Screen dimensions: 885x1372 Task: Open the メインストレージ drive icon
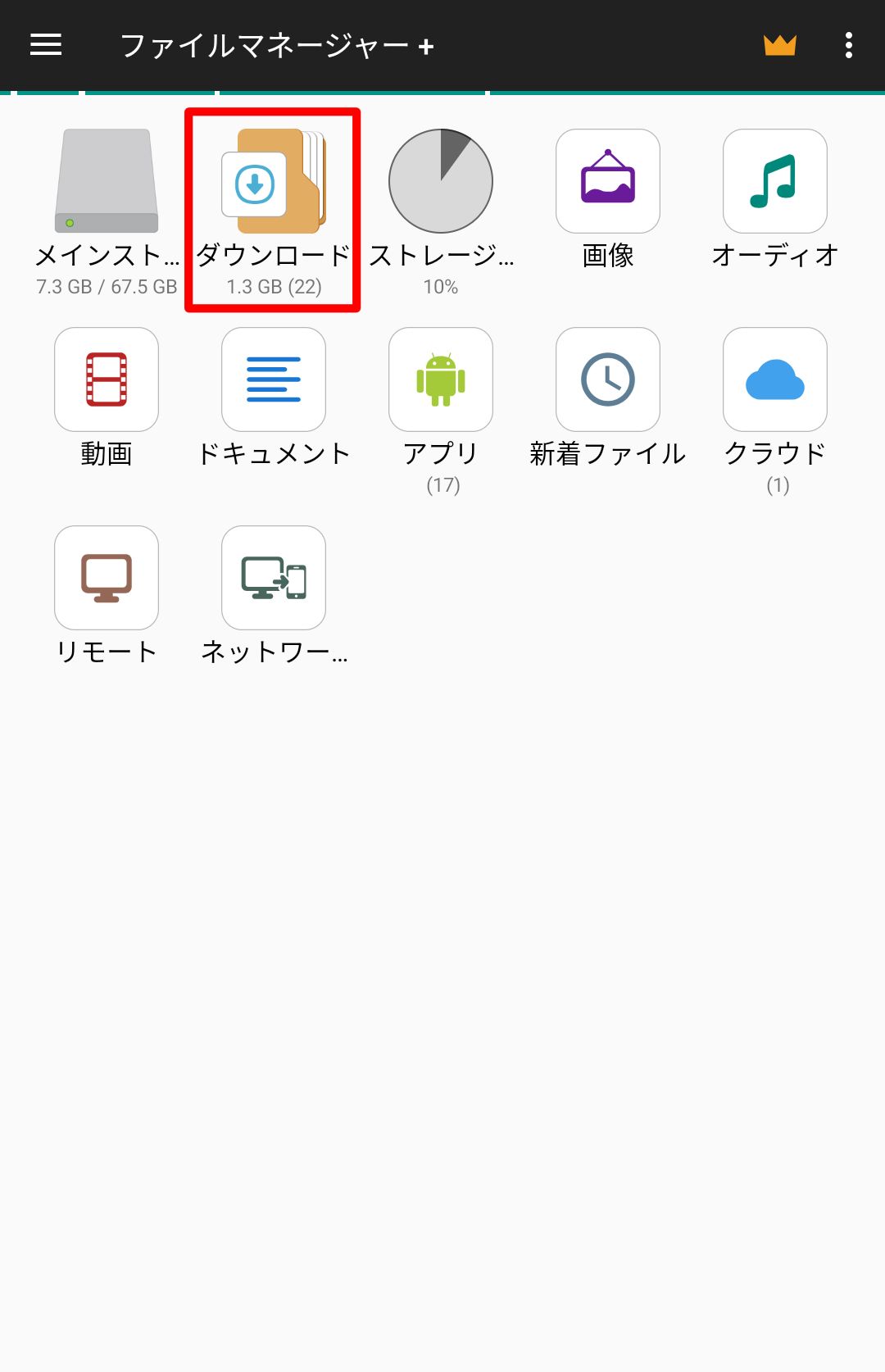[106, 181]
